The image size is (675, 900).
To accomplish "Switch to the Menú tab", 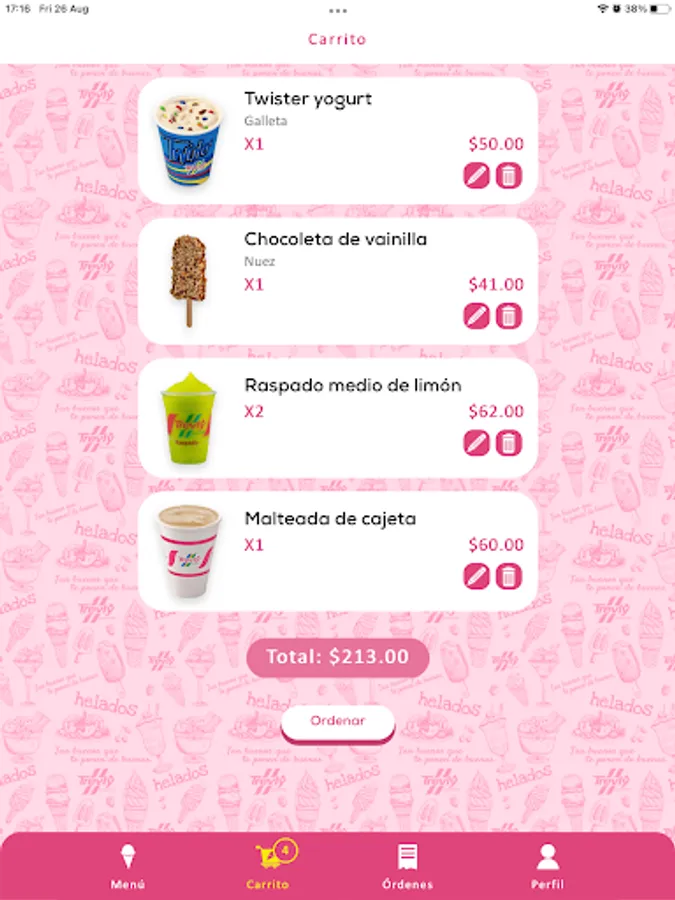I will (127, 866).
